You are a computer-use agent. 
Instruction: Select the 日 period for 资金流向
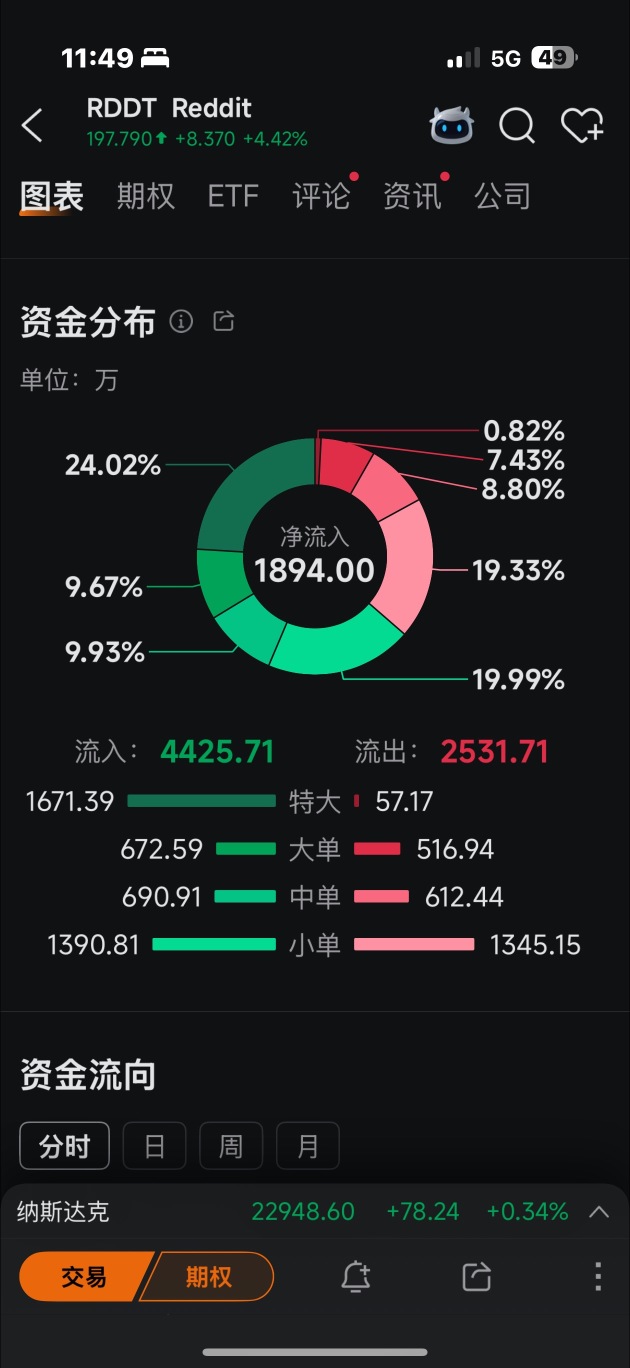[x=154, y=1146]
